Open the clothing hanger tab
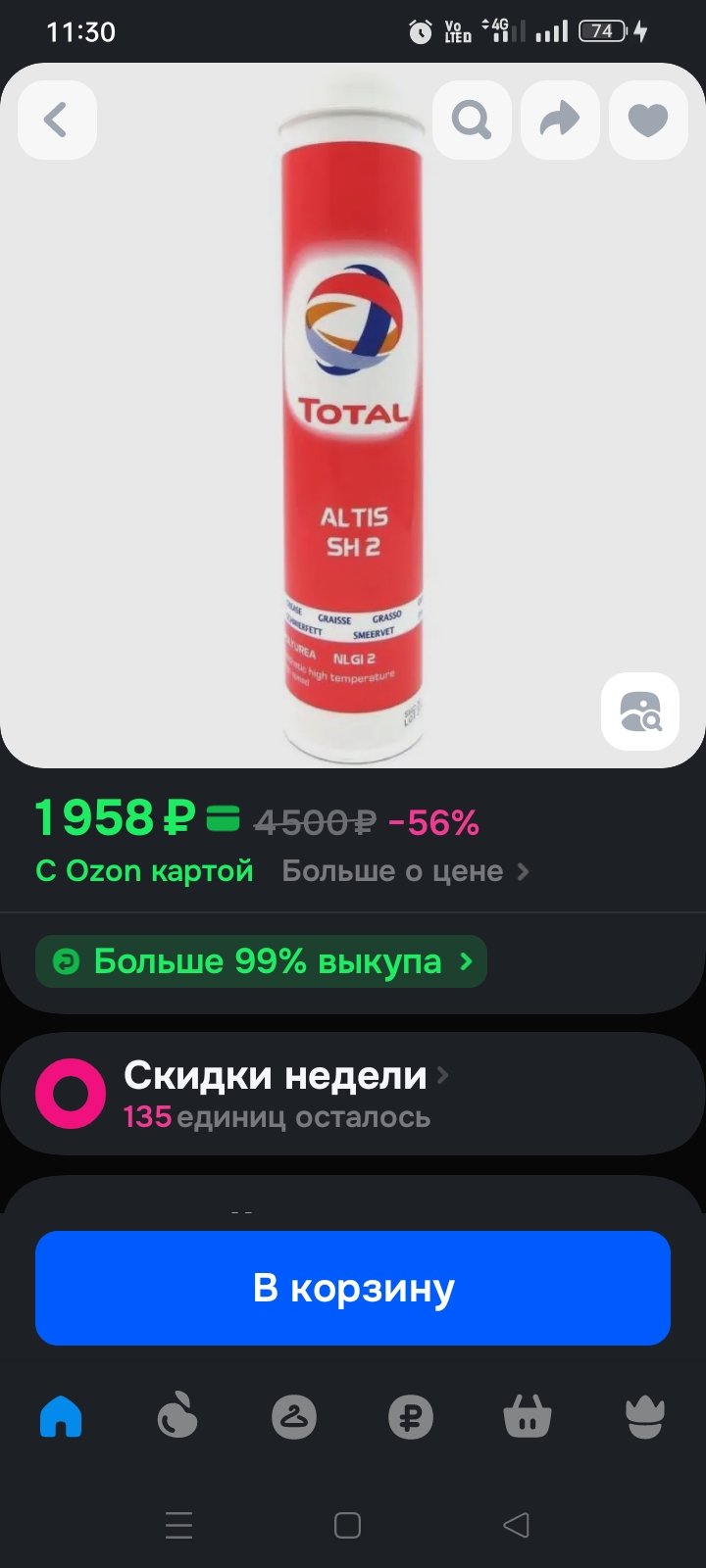The width and height of the screenshot is (706, 1568). click(294, 1417)
